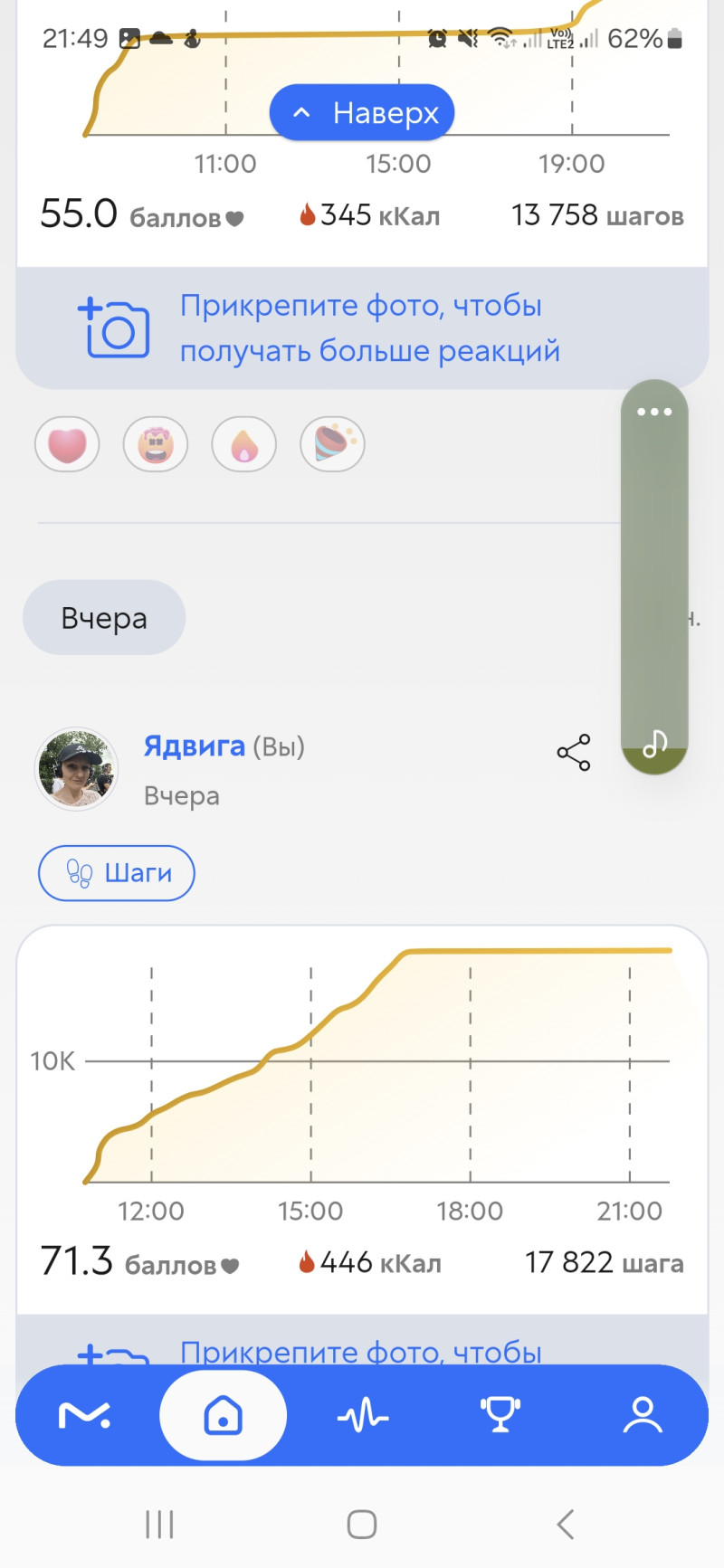This screenshot has height=1568, width=724.
Task: Tap the Наверх button to return to top
Action: (362, 113)
